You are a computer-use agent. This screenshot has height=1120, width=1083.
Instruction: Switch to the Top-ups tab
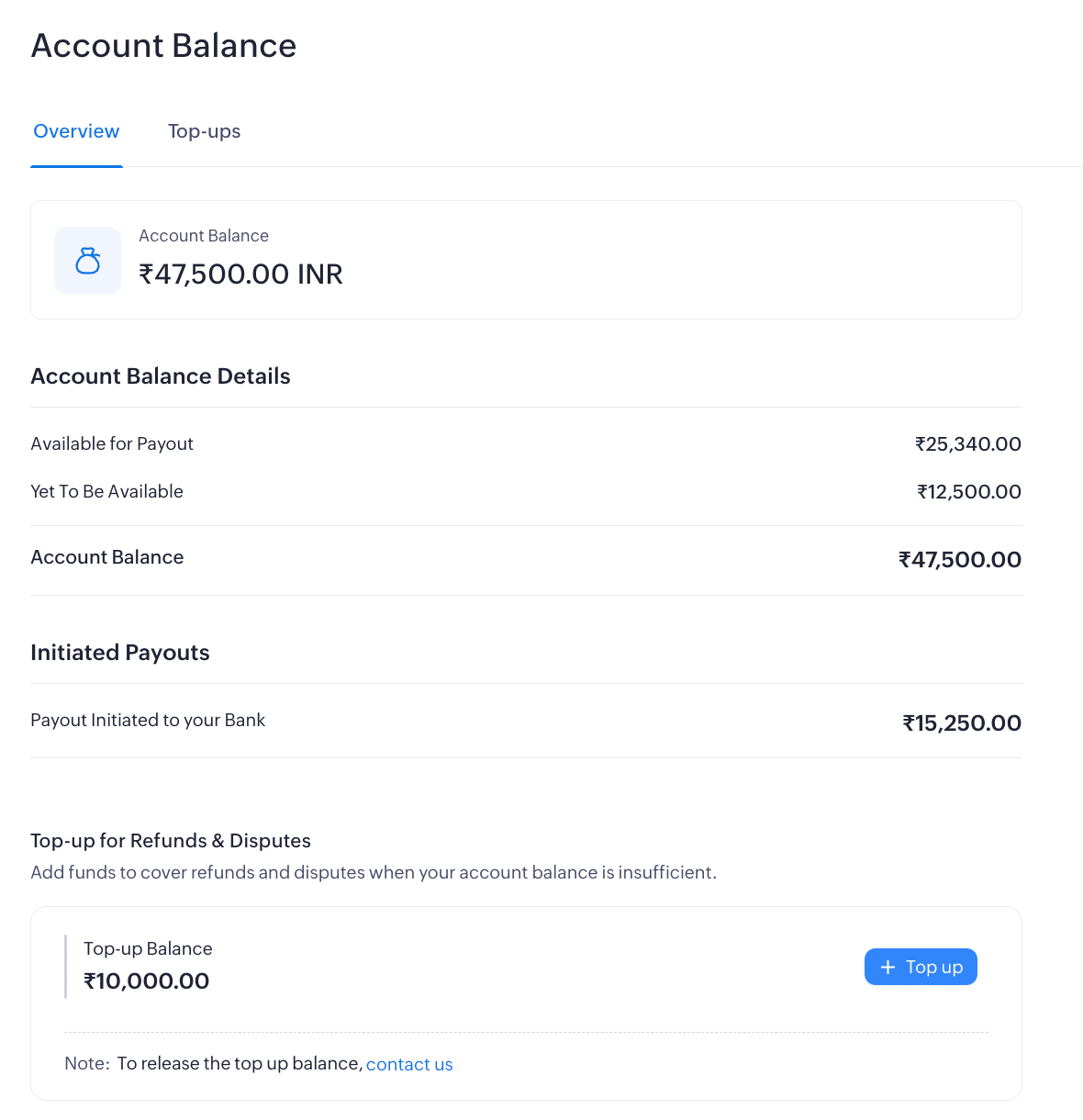point(204,131)
